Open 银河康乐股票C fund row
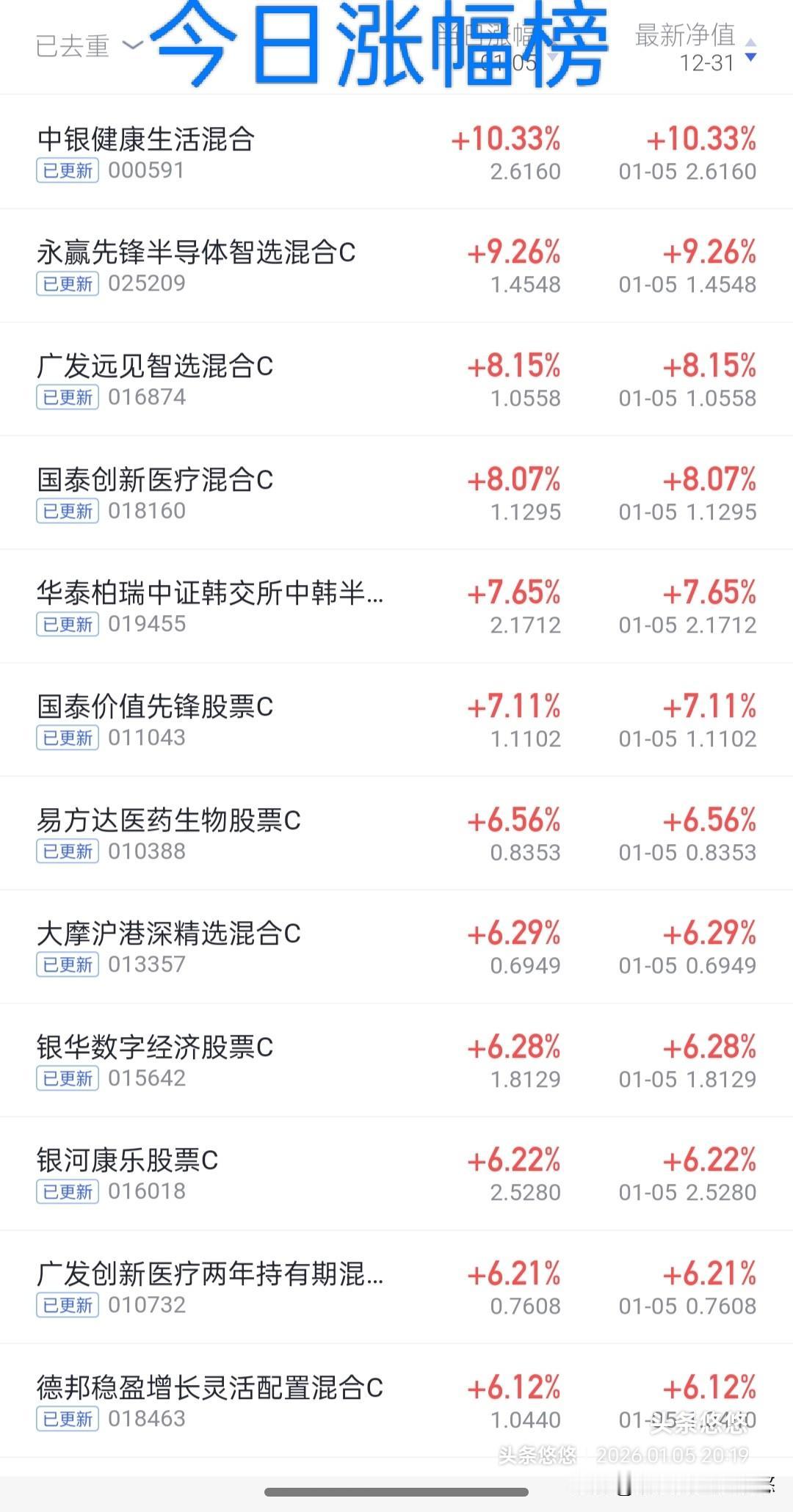The height and width of the screenshot is (1512, 793). [128, 1160]
